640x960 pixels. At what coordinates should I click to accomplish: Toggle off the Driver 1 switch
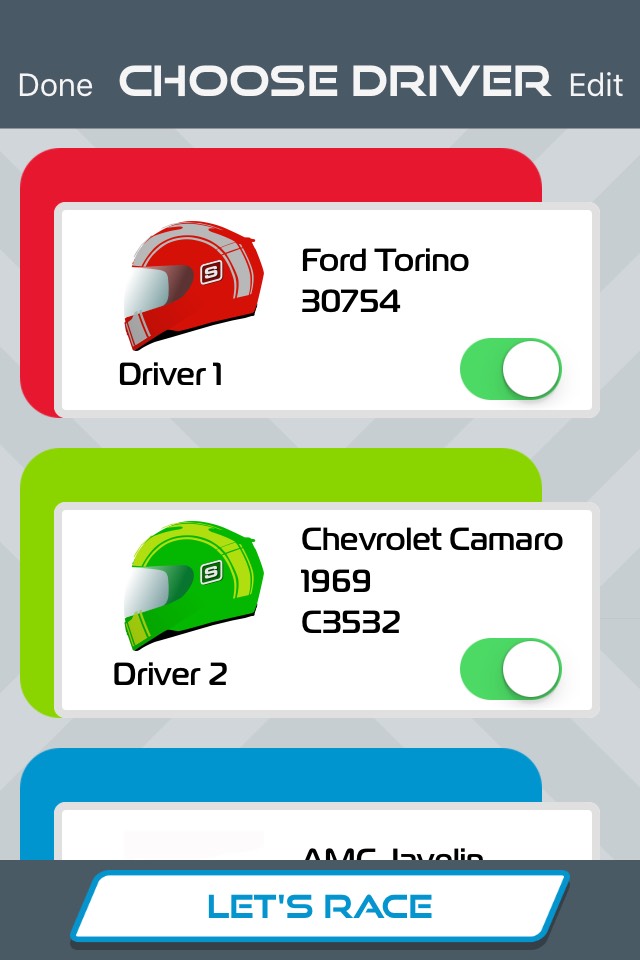coord(510,369)
